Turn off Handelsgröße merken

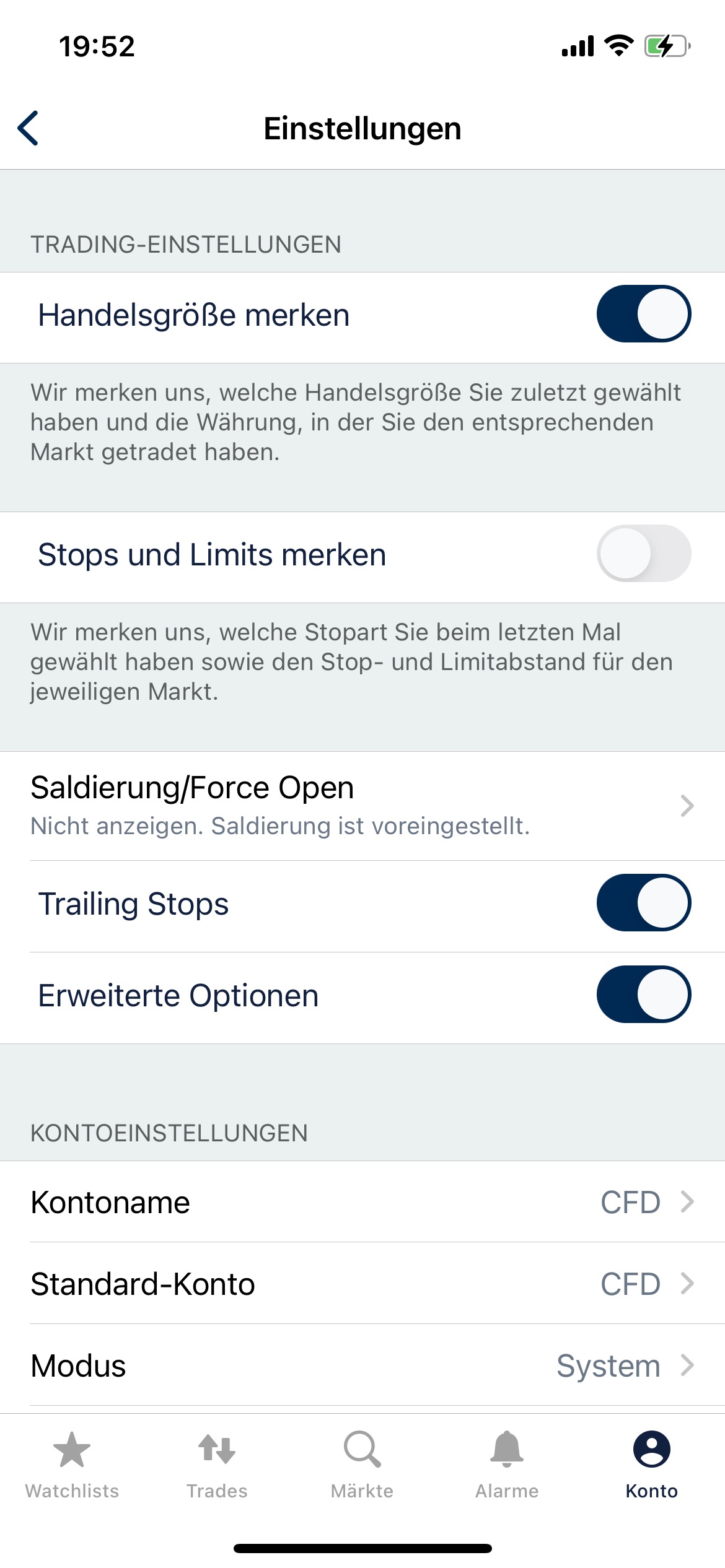click(x=643, y=314)
